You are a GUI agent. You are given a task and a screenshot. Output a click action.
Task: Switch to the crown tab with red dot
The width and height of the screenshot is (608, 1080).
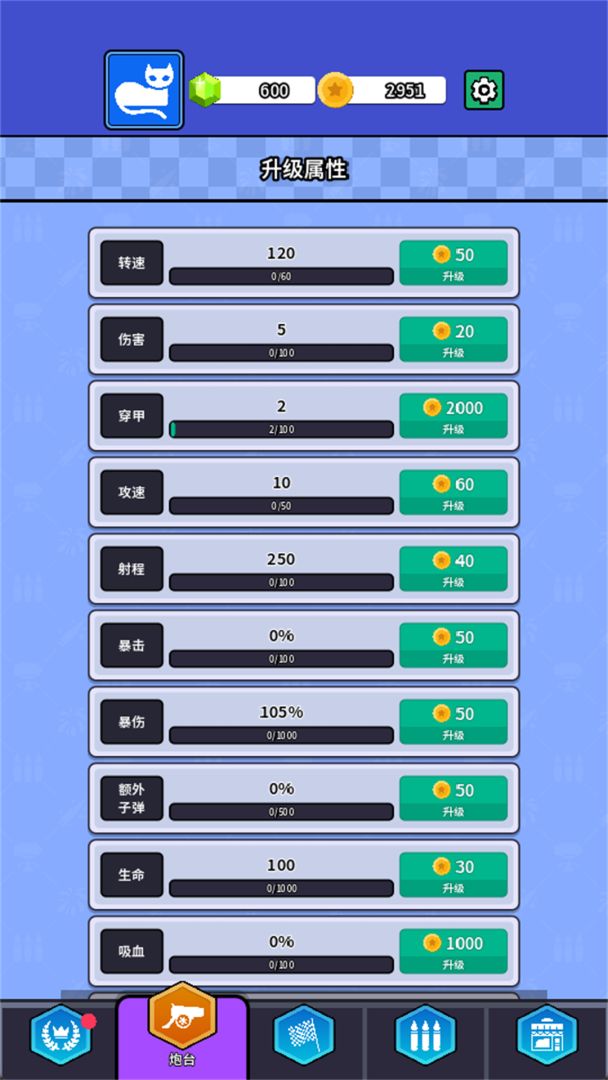(x=61, y=1036)
